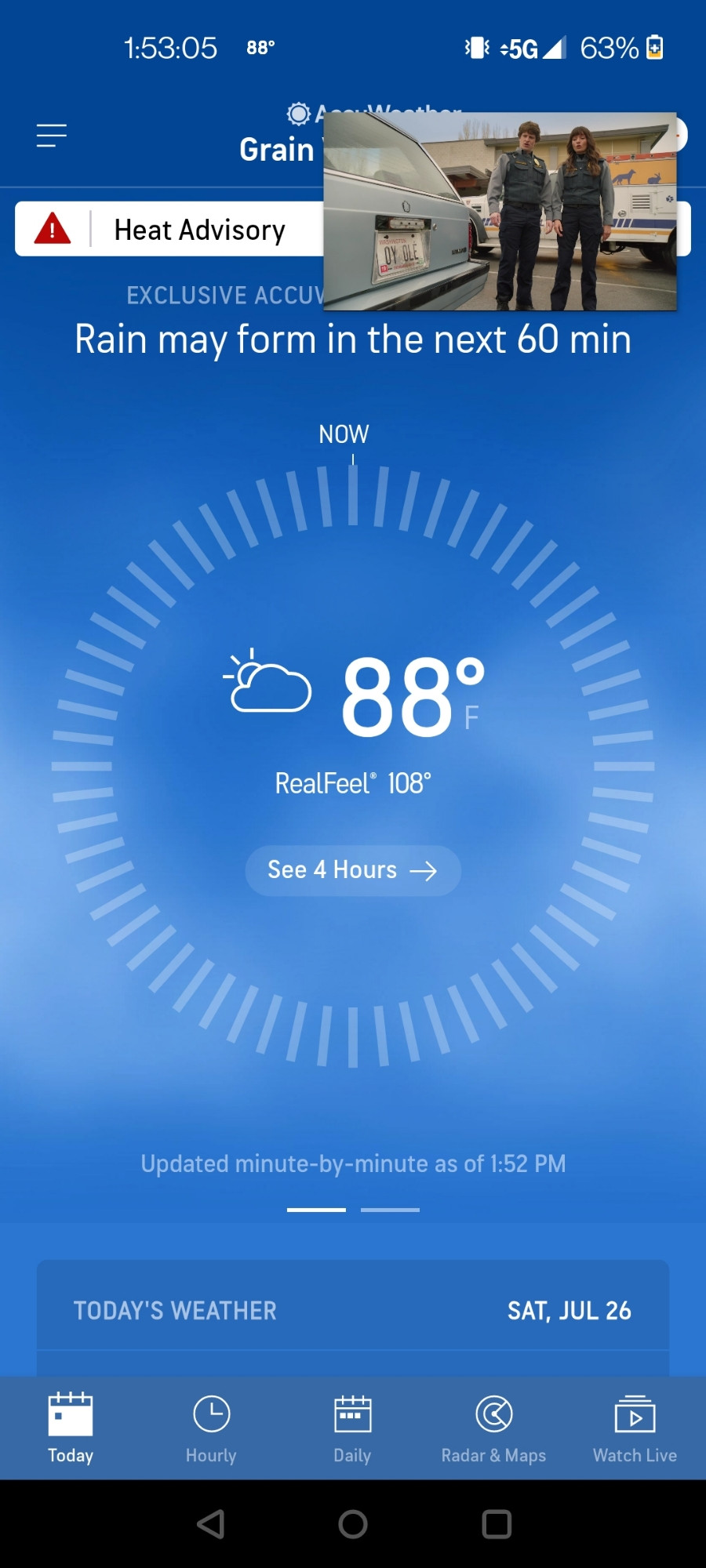Go to the second page indicator

(390, 1210)
